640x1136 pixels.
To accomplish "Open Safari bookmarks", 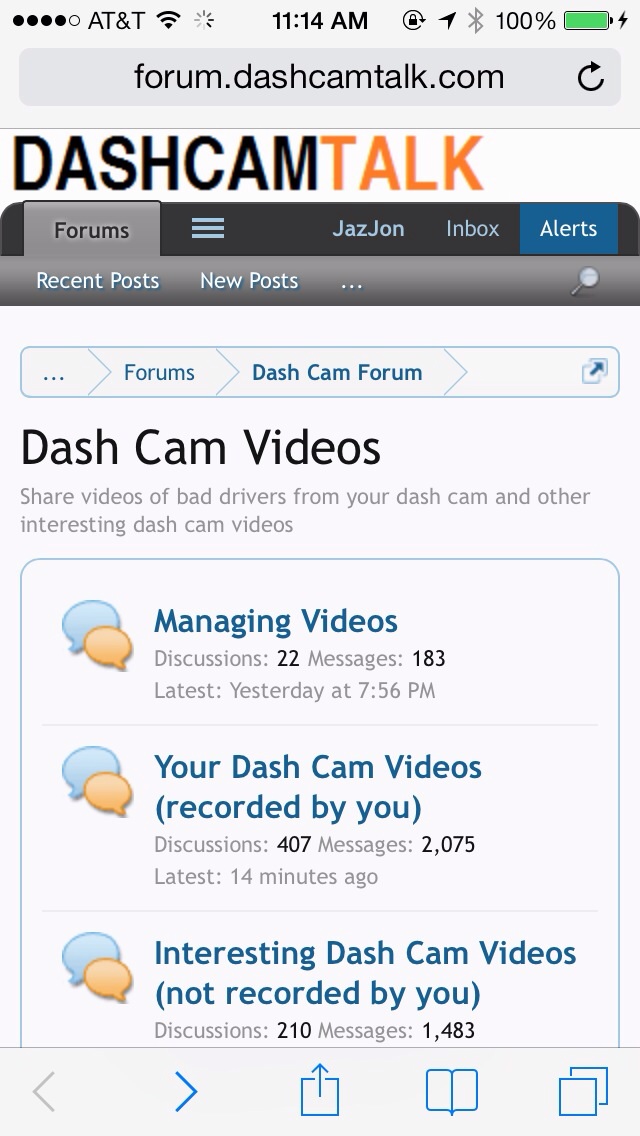I will 452,1091.
